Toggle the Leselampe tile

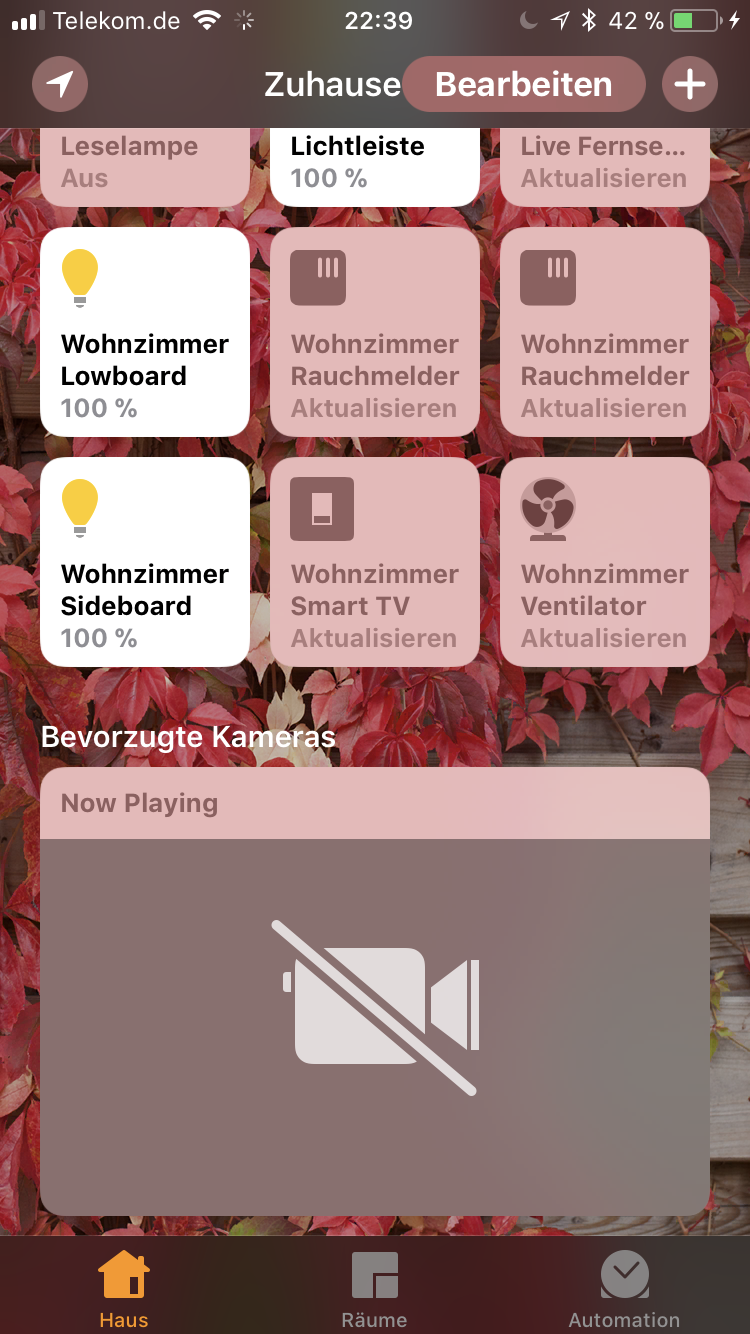(144, 166)
